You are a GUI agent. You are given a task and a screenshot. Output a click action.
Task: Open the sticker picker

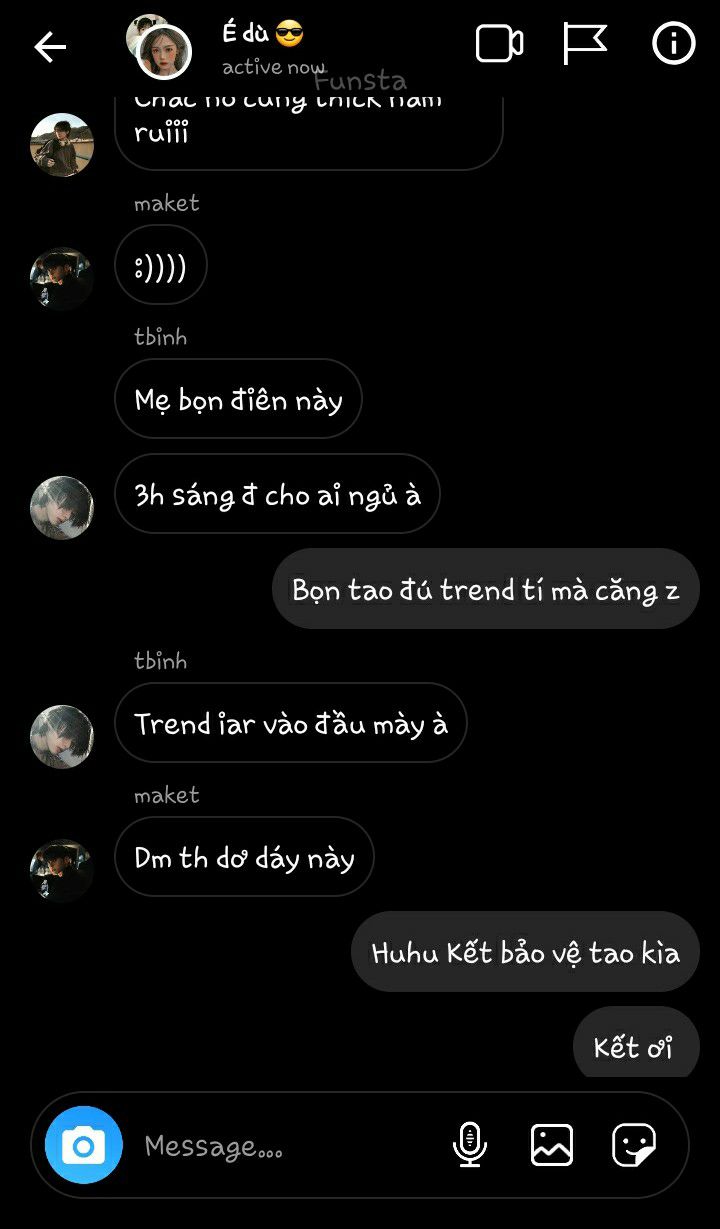tap(634, 1145)
